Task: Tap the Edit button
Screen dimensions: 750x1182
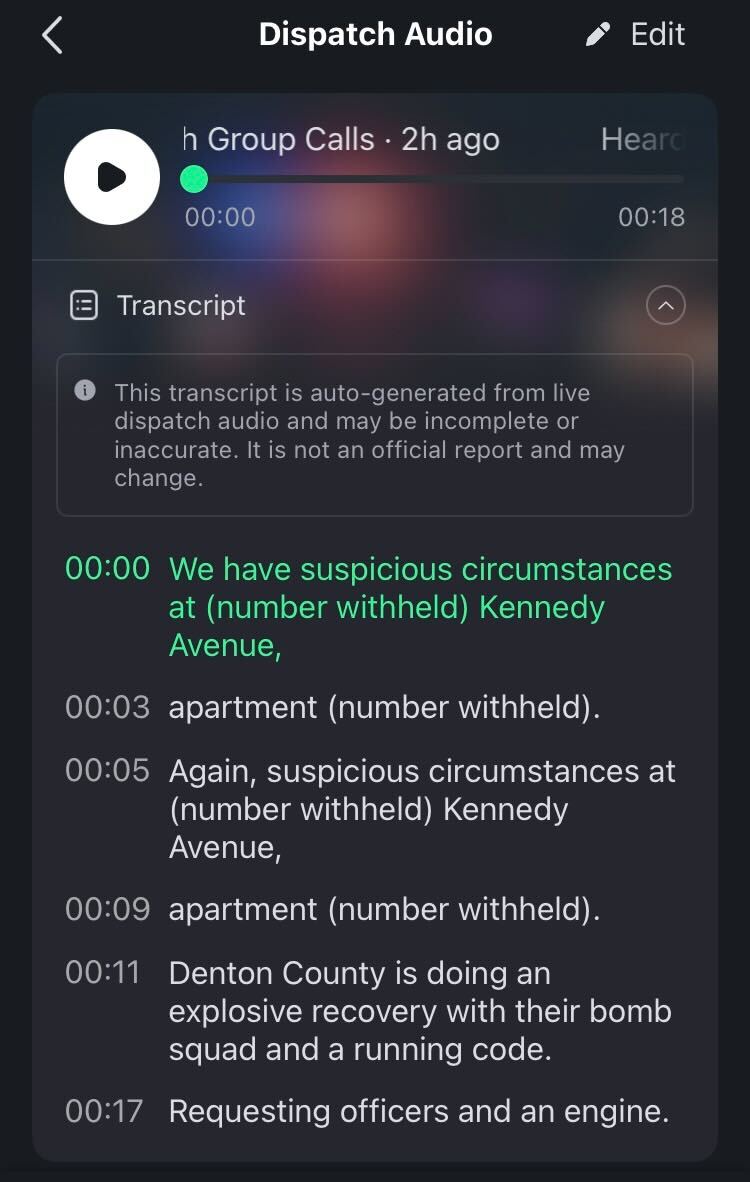Action: pos(636,35)
